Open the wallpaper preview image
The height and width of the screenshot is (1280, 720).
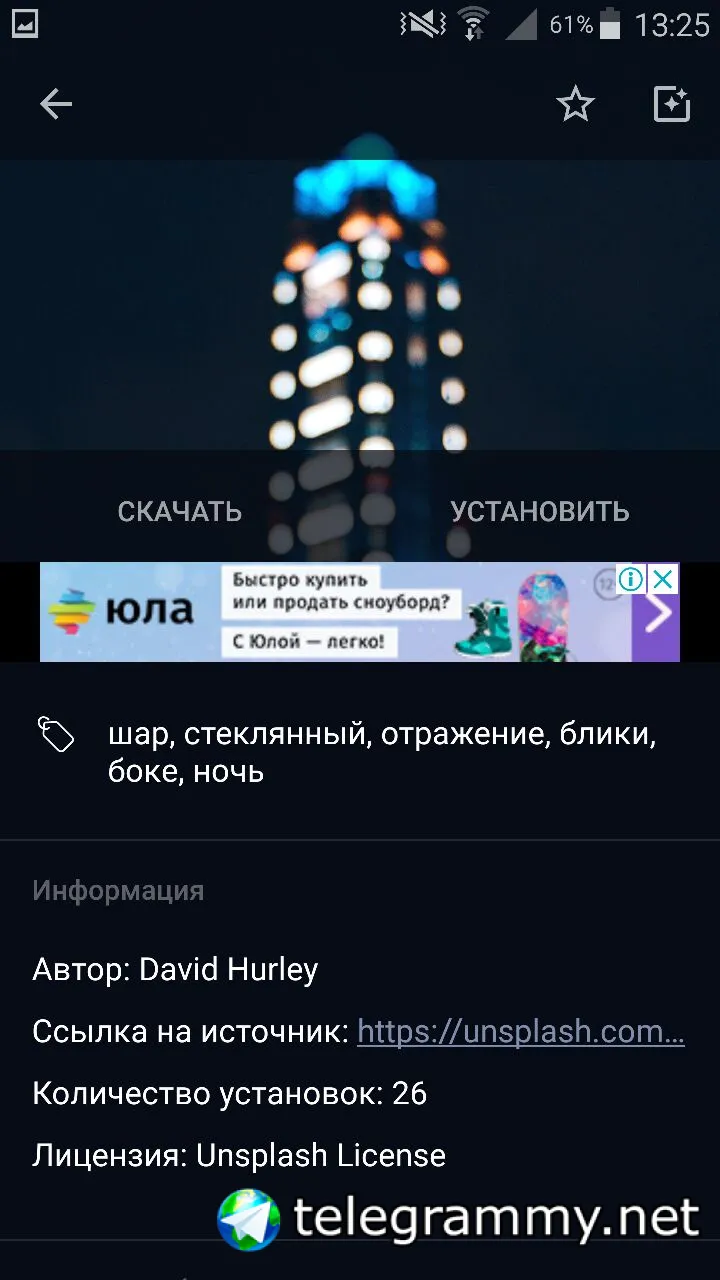click(x=360, y=305)
